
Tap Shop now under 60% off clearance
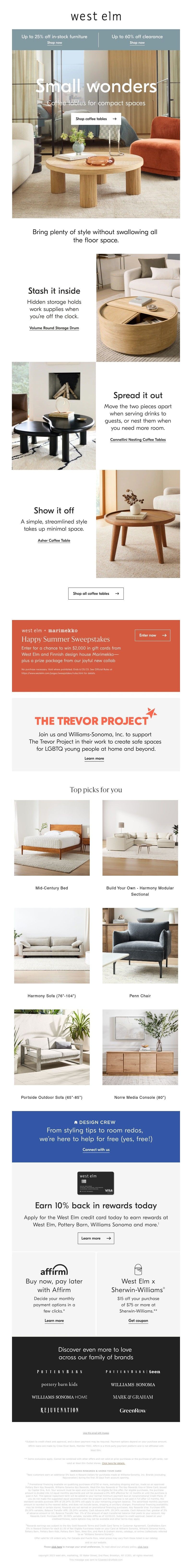(137, 43)
